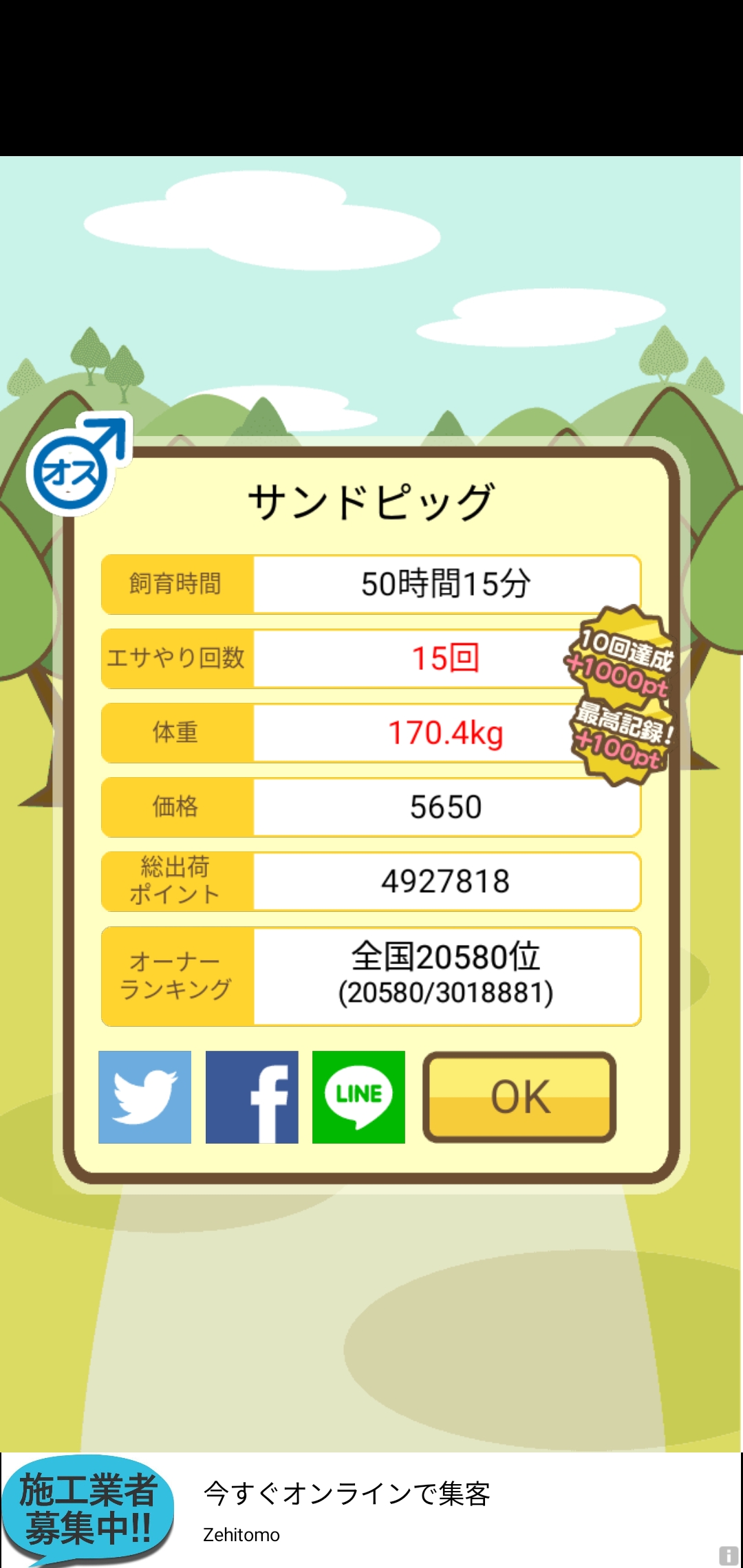Share the result on Facebook
The image size is (743, 1568).
(252, 1097)
